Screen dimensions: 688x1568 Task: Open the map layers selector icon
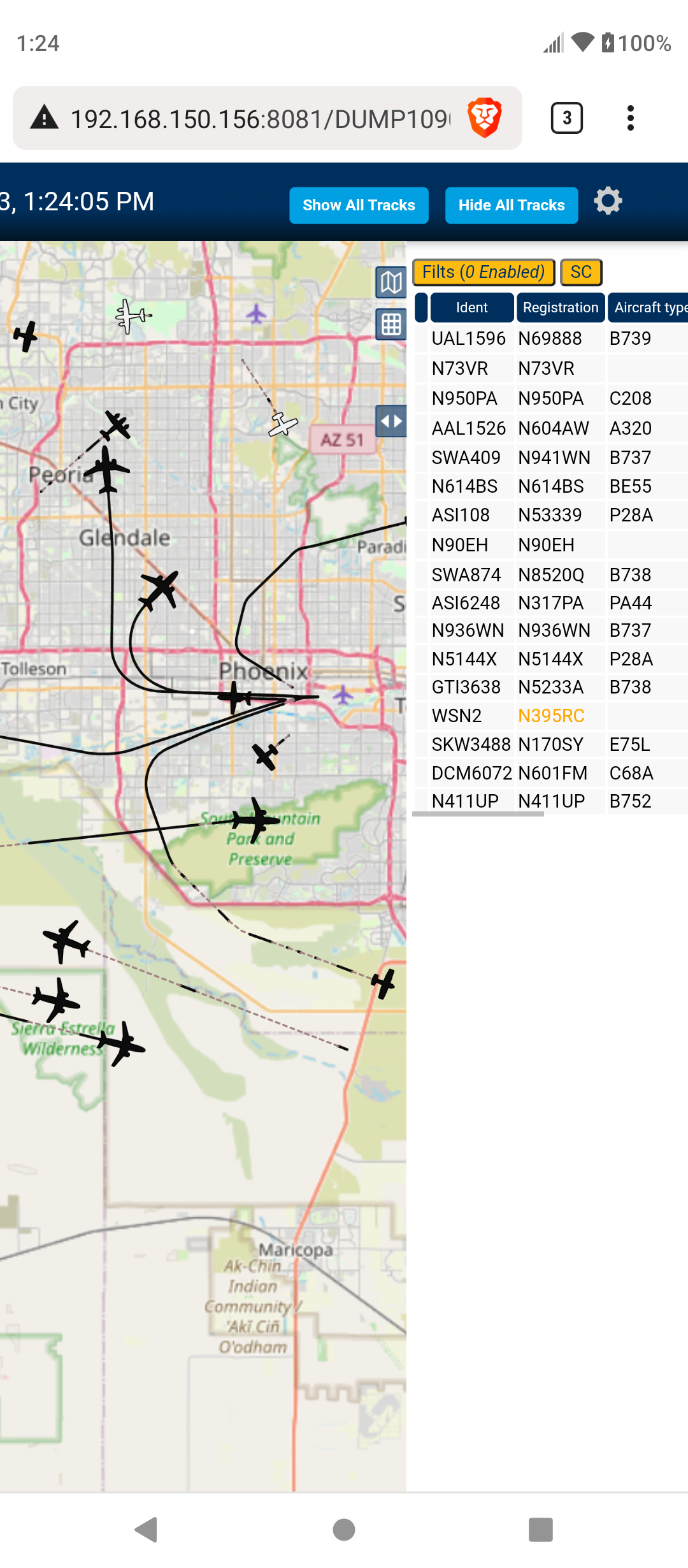[x=391, y=282]
